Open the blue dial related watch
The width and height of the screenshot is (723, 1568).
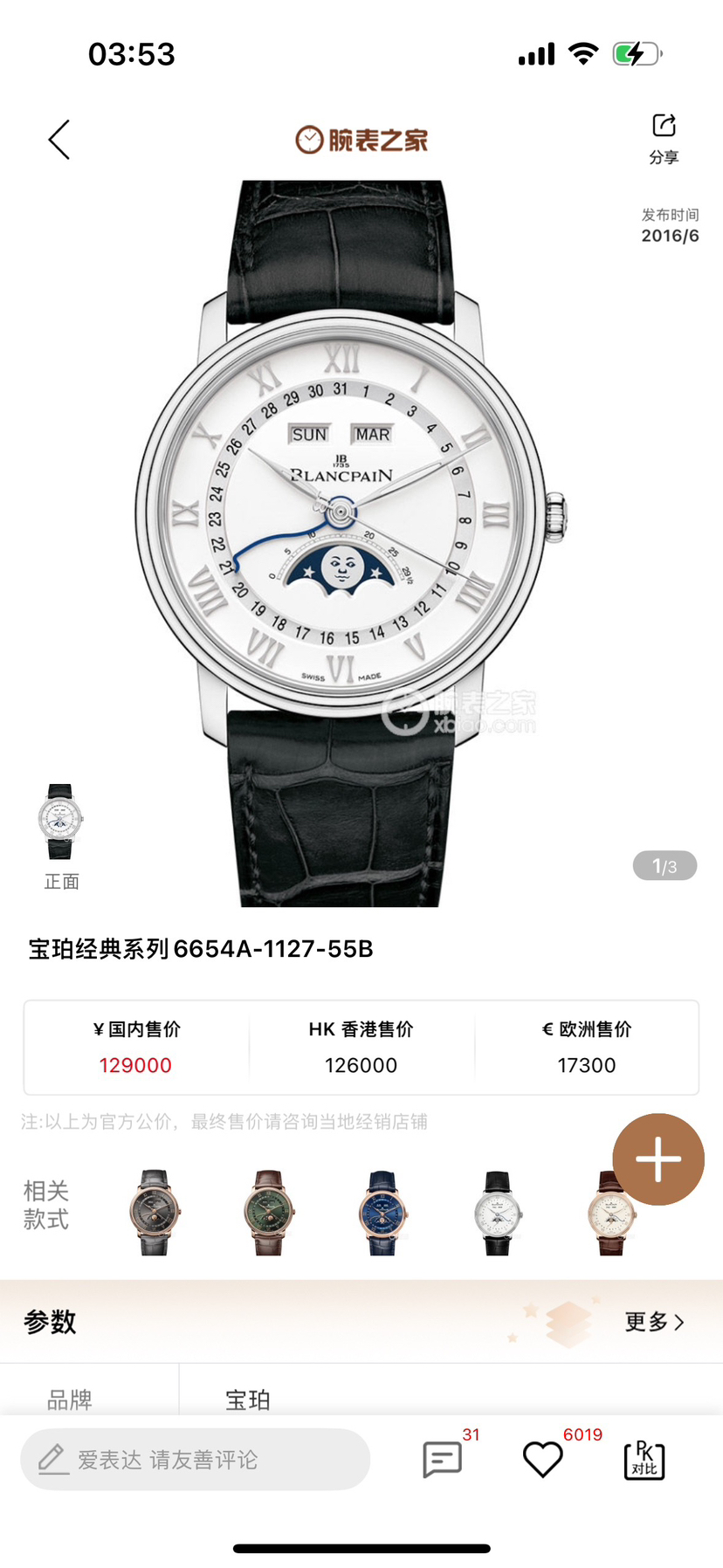pos(382,1212)
